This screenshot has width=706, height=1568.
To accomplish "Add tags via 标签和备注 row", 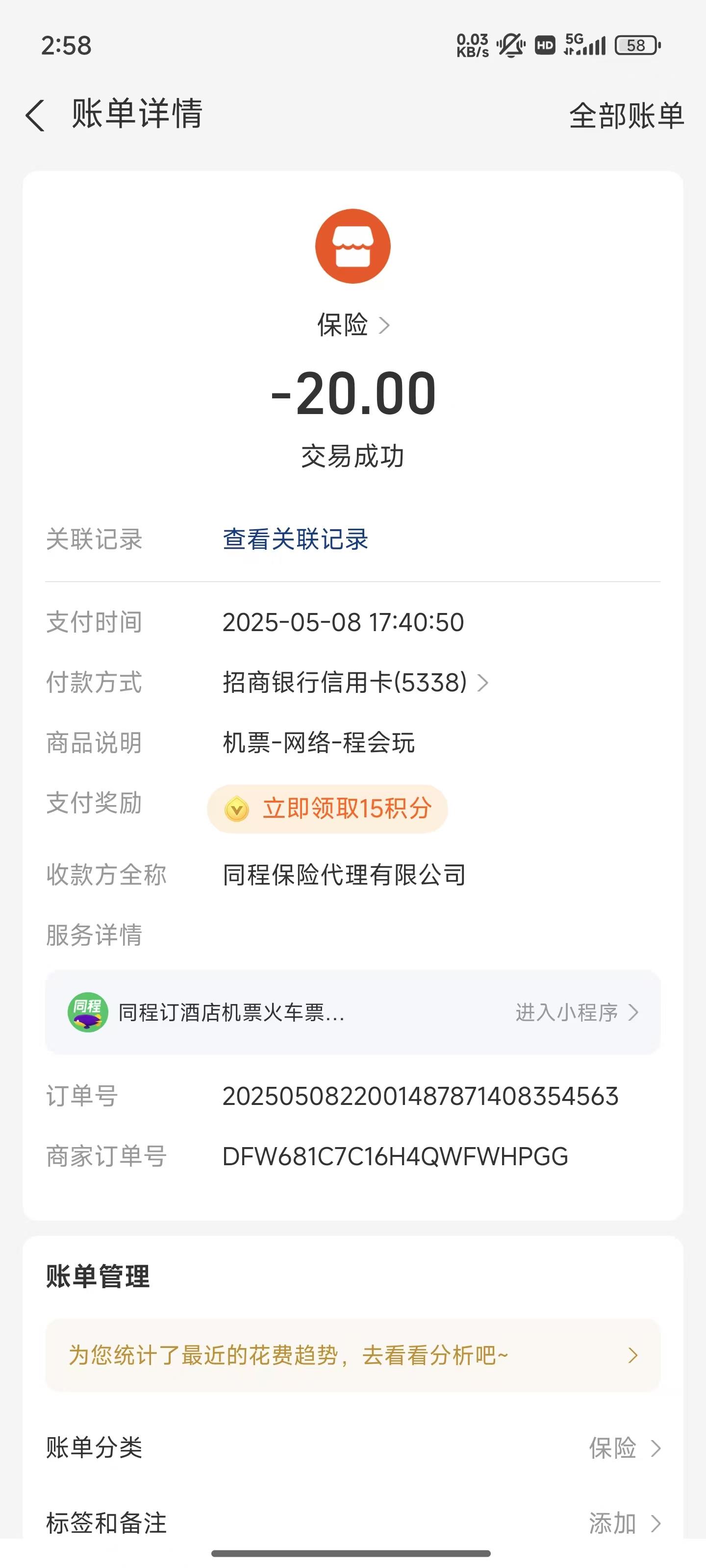I will [353, 1523].
